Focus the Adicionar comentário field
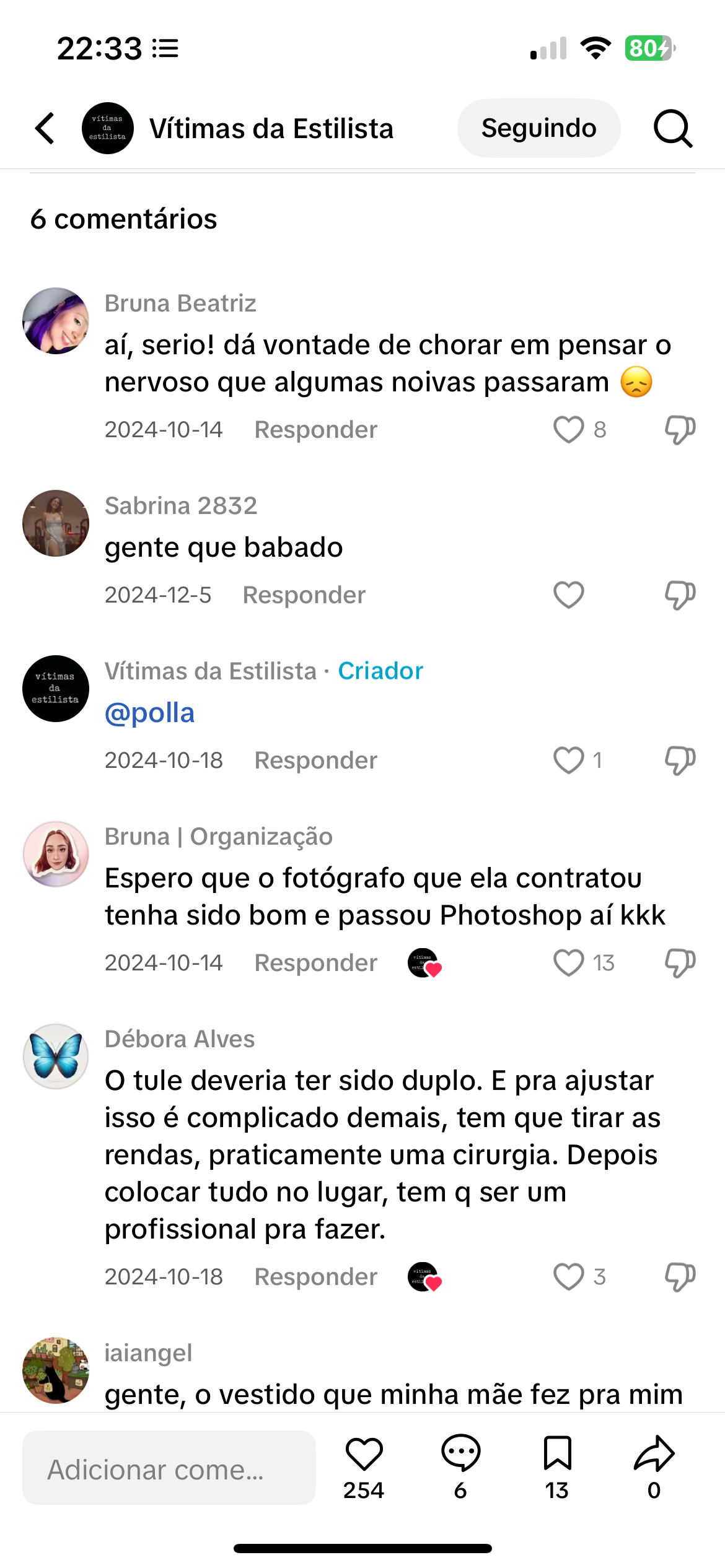The width and height of the screenshot is (725, 1568). coord(169,1468)
